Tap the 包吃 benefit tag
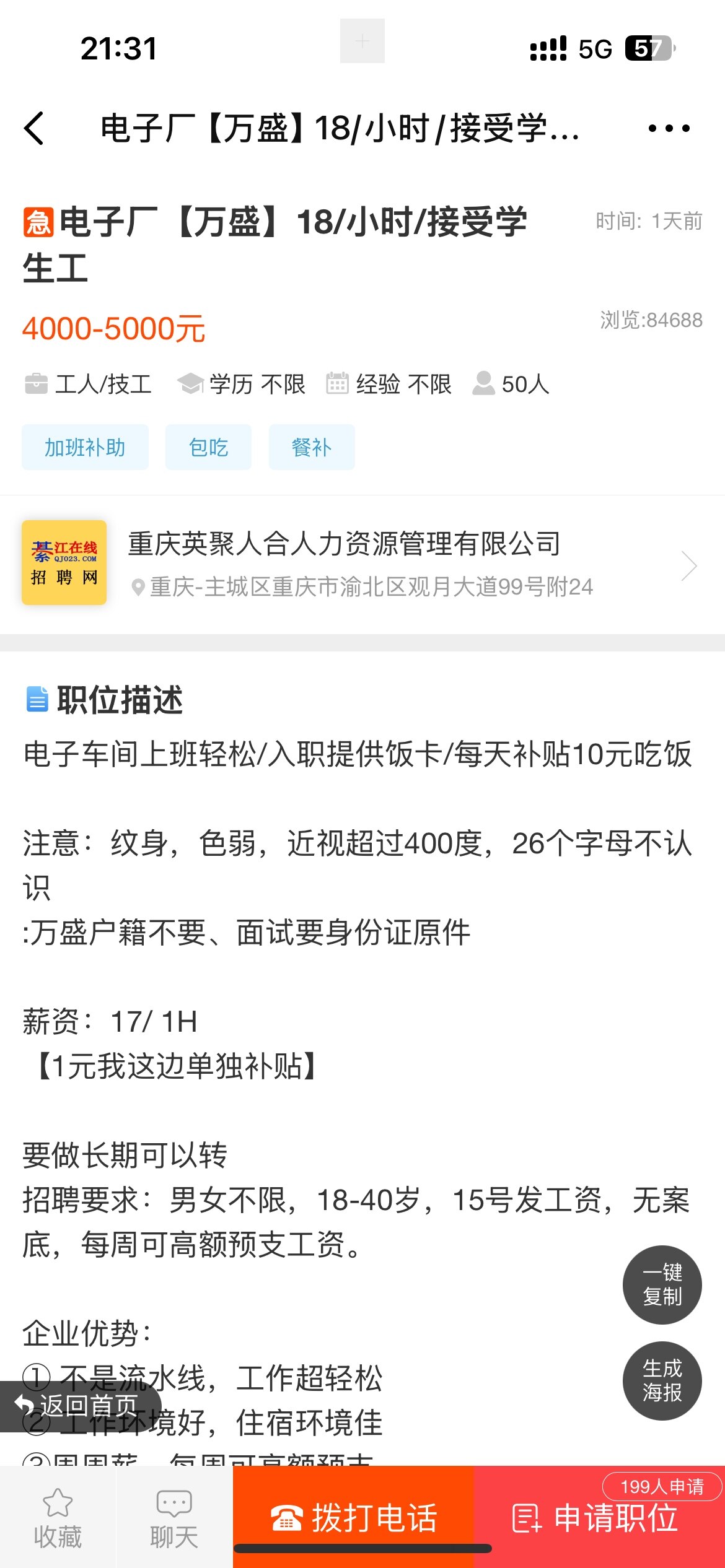Viewport: 725px width, 1568px height. tap(208, 447)
